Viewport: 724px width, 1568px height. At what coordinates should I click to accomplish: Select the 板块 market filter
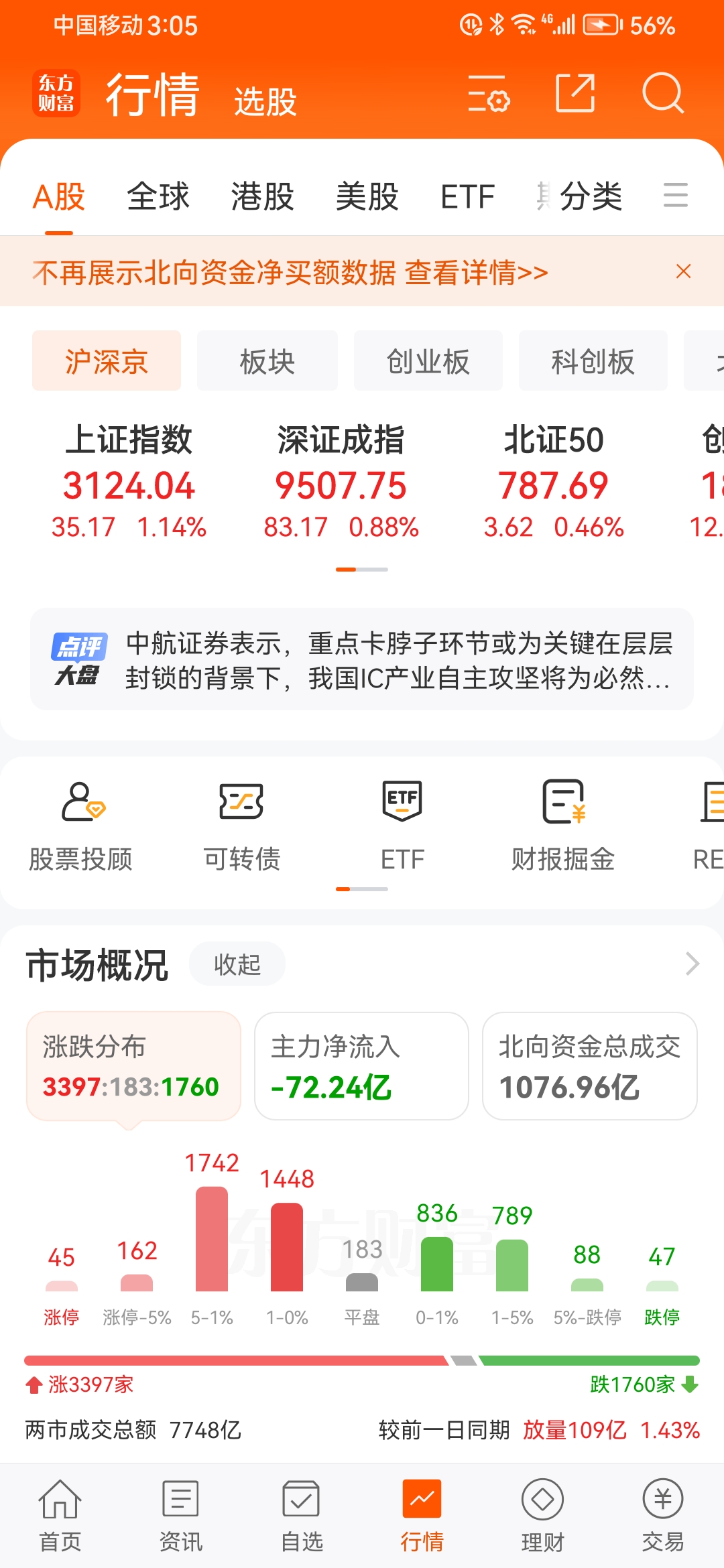[267, 361]
